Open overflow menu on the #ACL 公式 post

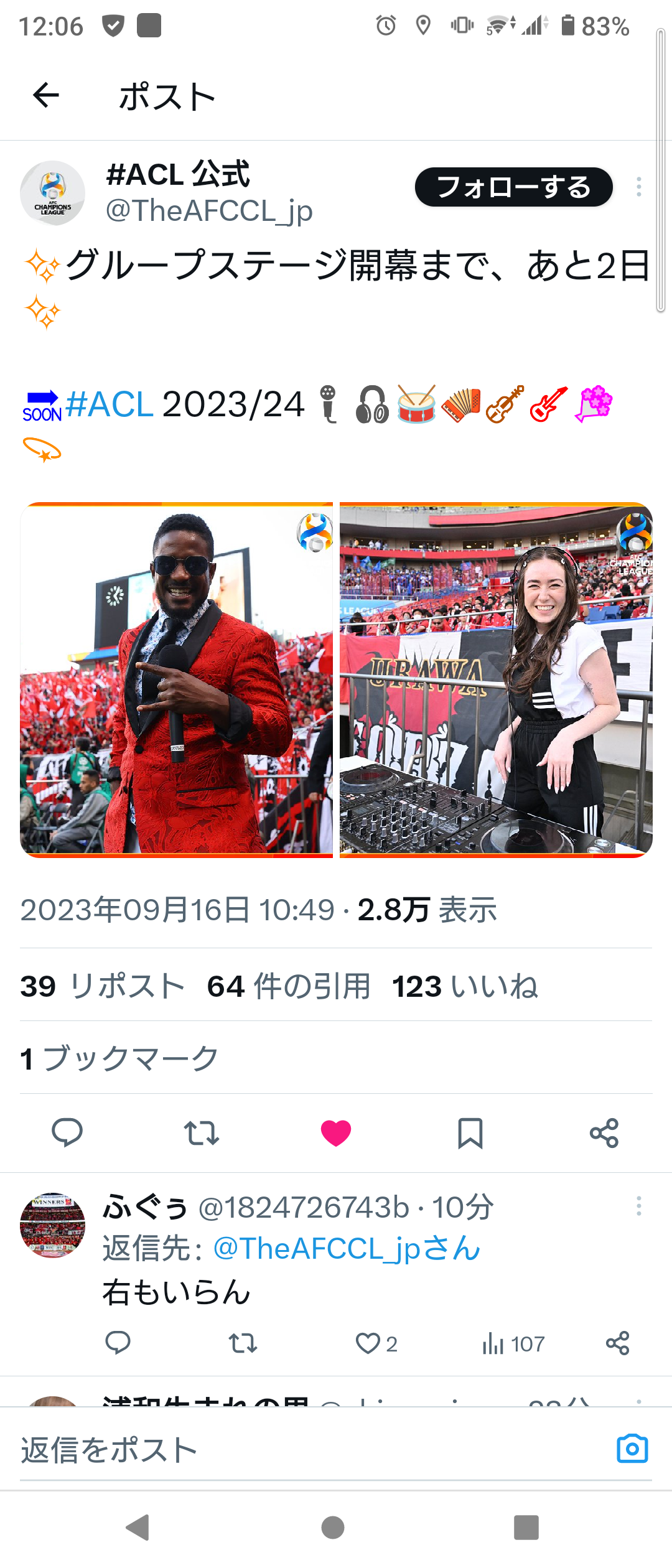pyautogui.click(x=638, y=187)
